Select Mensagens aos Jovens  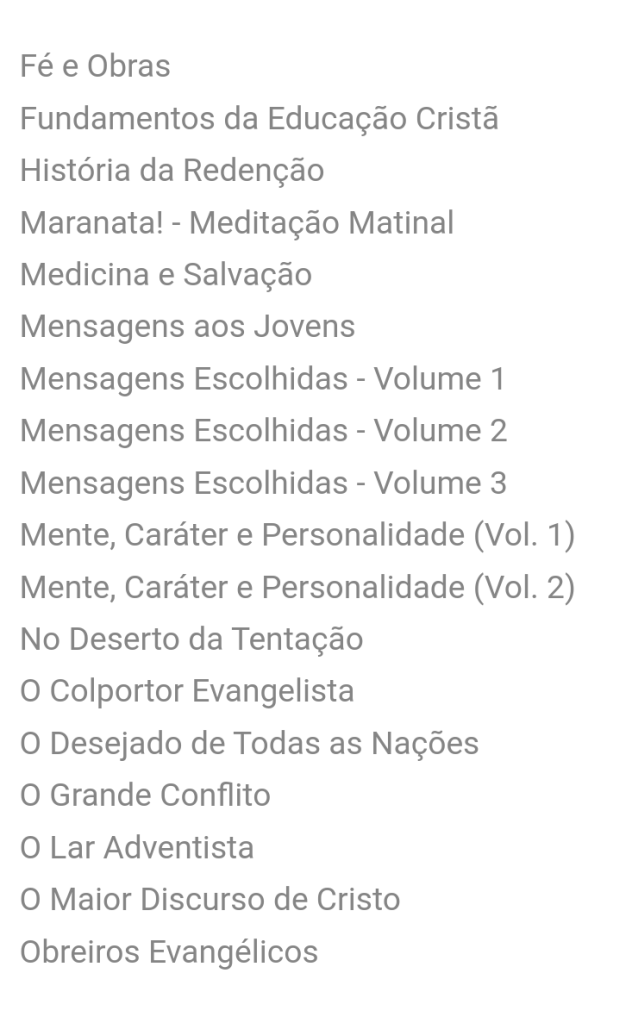point(188,327)
